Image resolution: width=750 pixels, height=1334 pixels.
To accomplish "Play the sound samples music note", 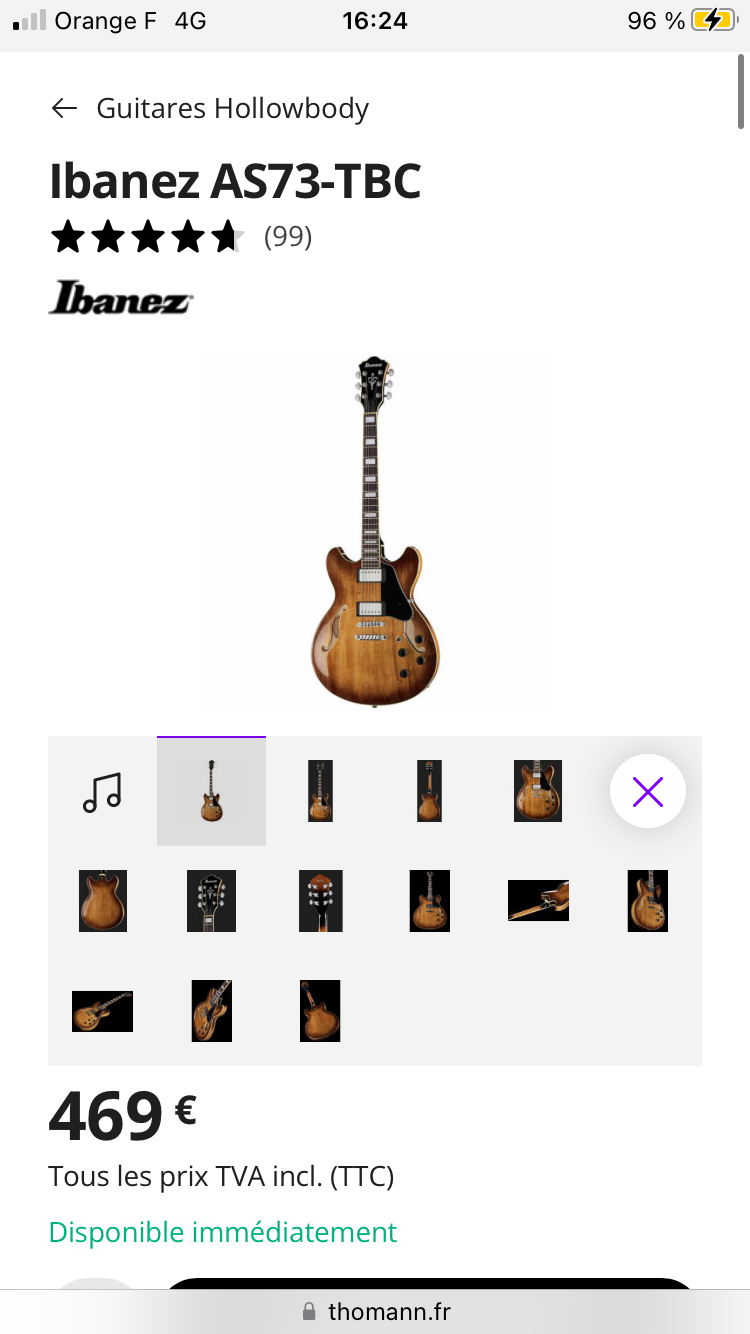I will tap(102, 792).
